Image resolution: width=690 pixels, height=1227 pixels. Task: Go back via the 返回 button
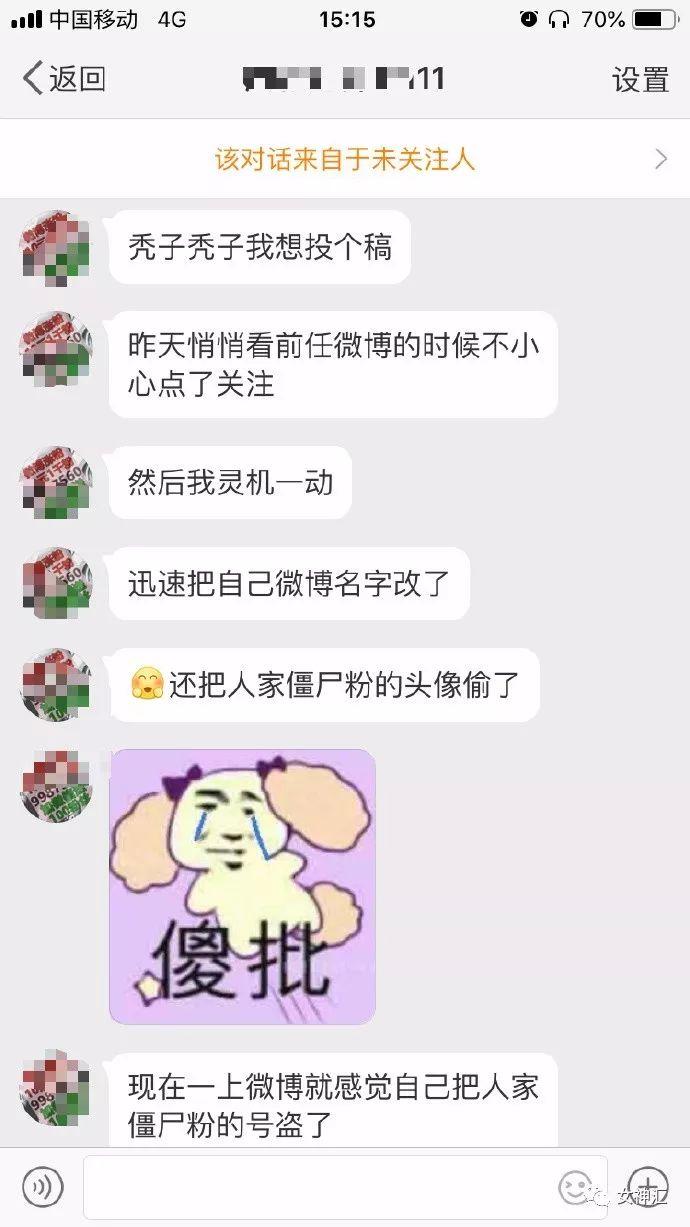[64, 78]
